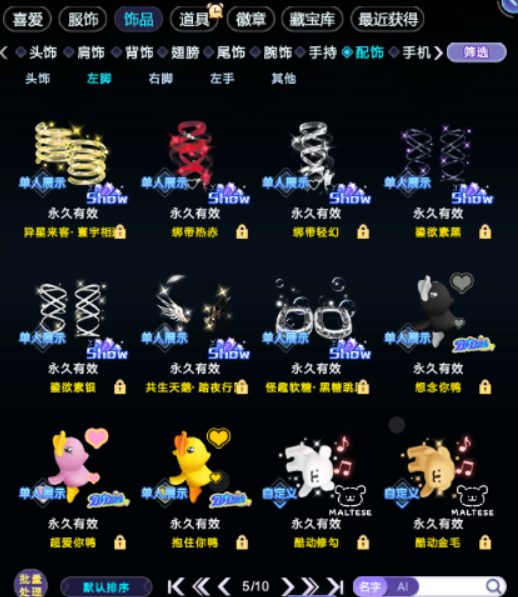Select the 翅膀 category
The width and height of the screenshot is (518, 597).
185,52
